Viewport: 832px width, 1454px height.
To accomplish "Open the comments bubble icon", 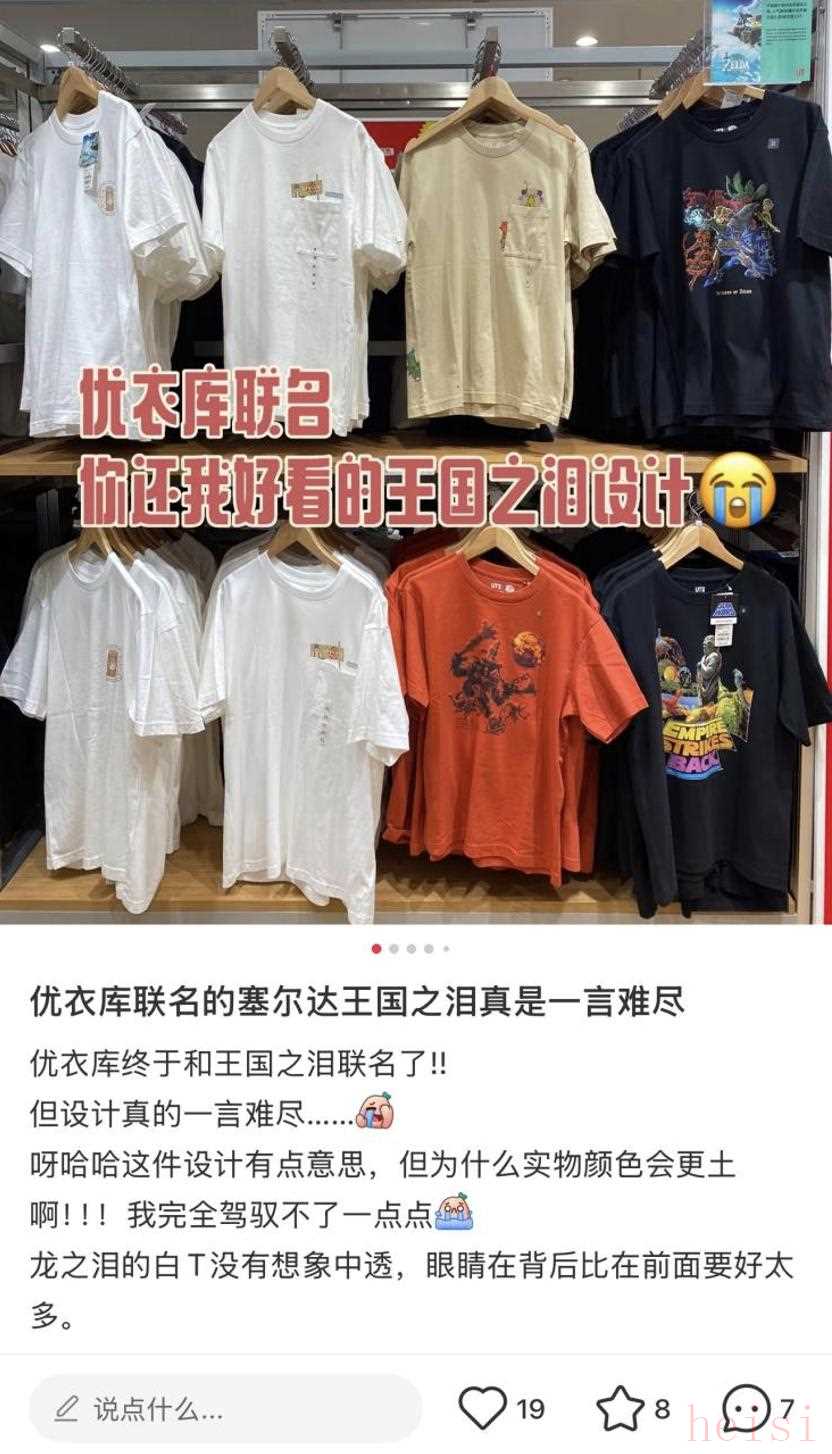I will tap(746, 1409).
